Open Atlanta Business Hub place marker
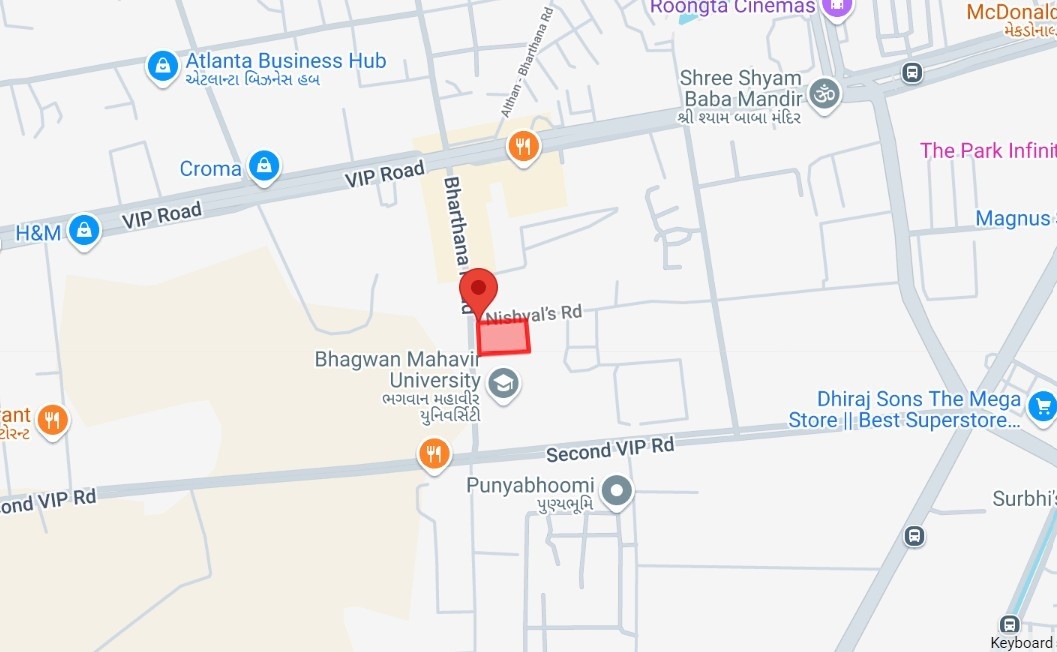Viewport: 1057px width, 652px height. pos(161,67)
